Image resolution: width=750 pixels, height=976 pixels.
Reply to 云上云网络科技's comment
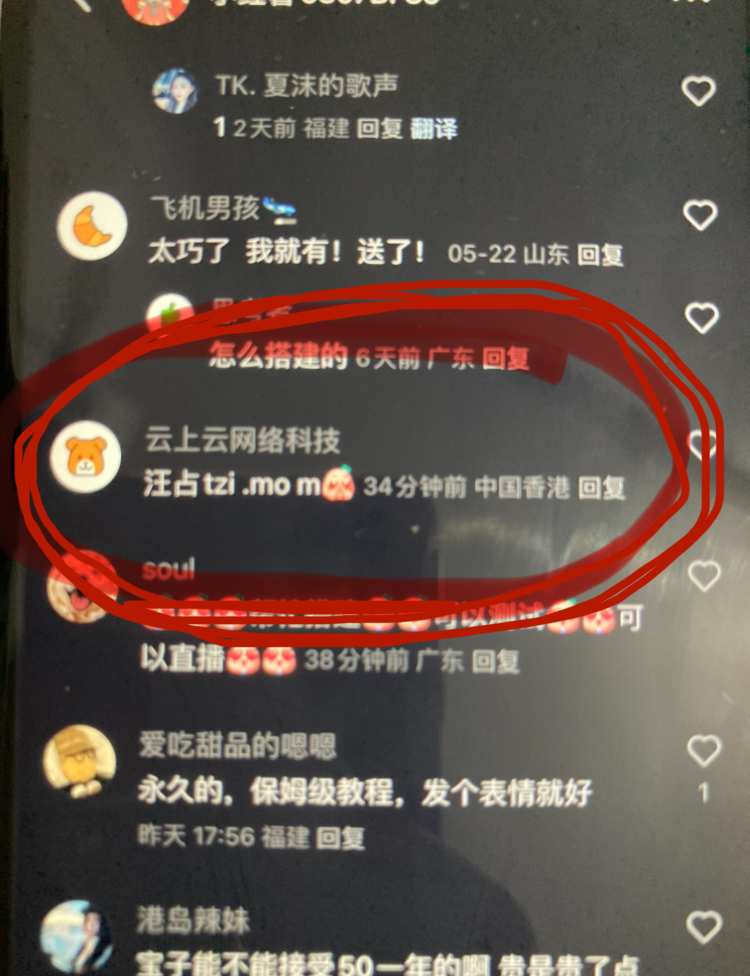pos(602,487)
